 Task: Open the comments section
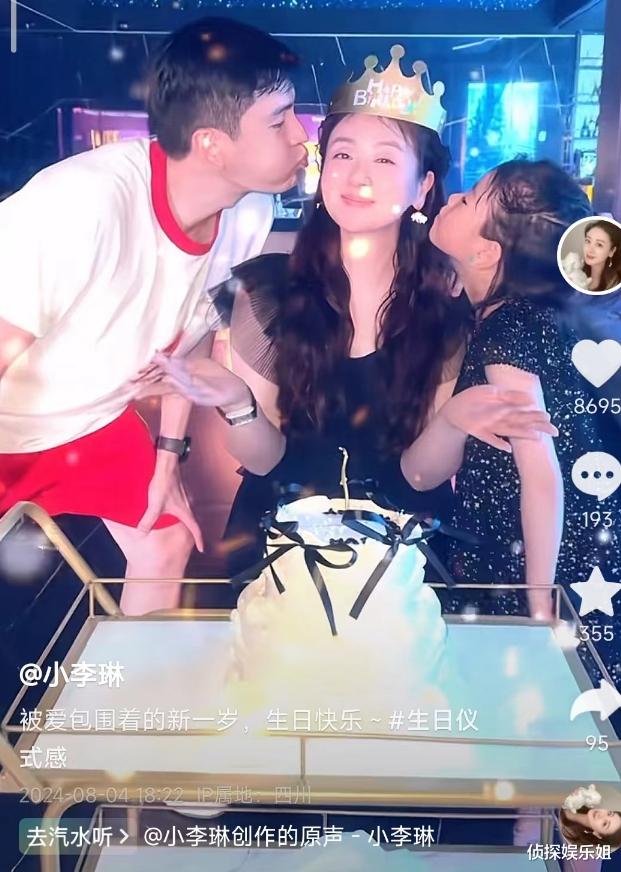(x=596, y=474)
